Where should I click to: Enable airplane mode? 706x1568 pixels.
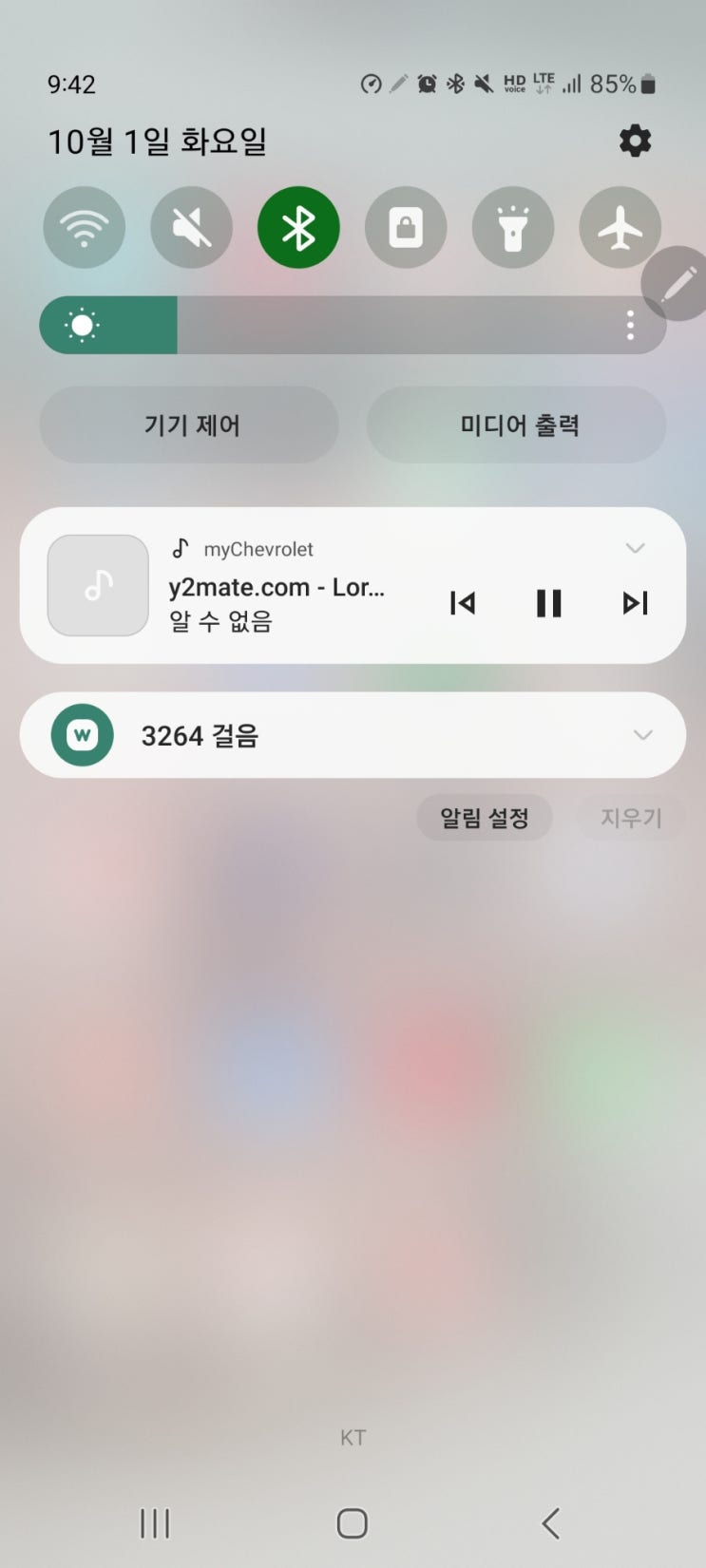620,228
